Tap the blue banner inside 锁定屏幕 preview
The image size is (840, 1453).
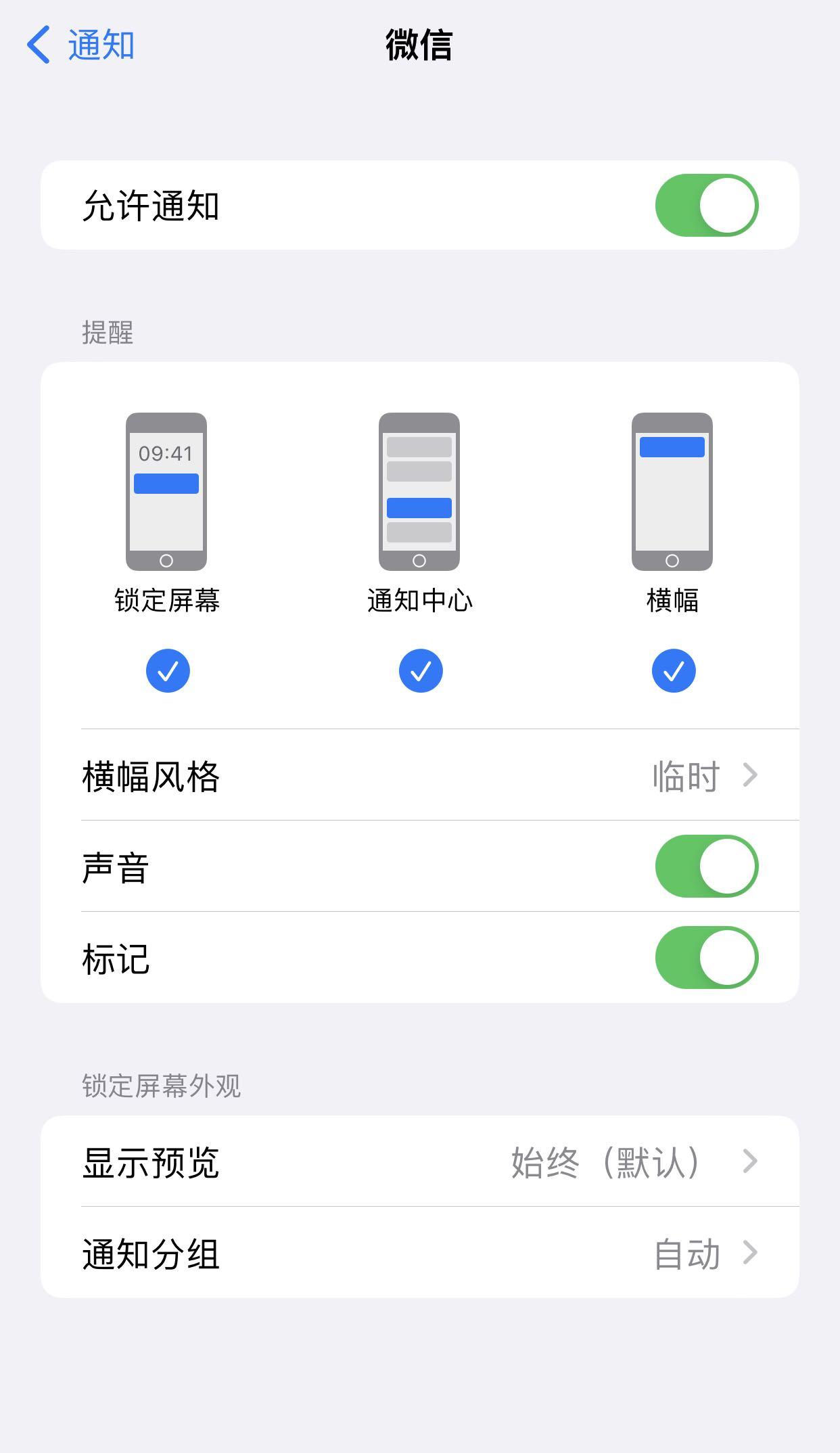(x=167, y=482)
